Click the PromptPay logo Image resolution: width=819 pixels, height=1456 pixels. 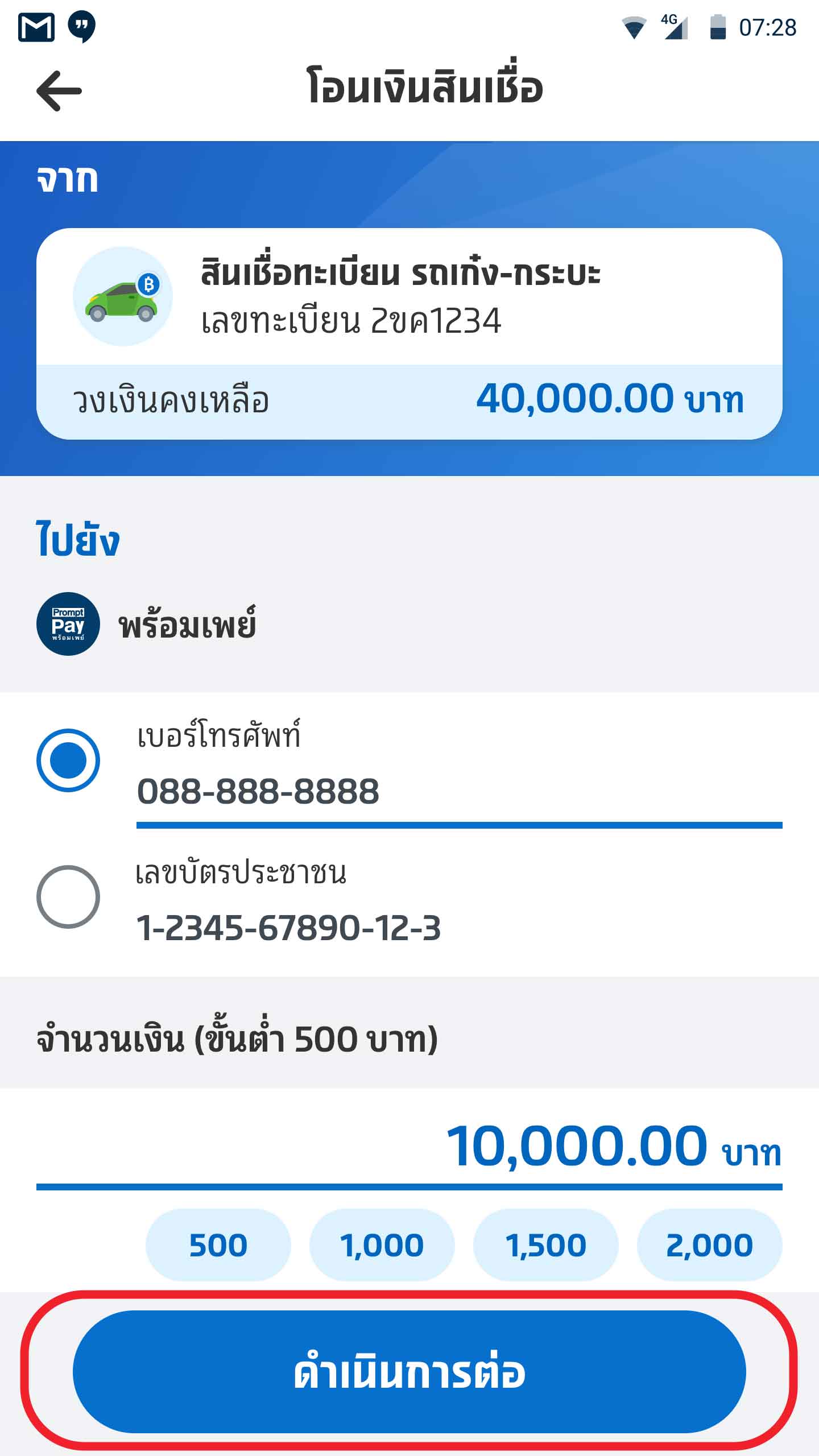pyautogui.click(x=68, y=625)
